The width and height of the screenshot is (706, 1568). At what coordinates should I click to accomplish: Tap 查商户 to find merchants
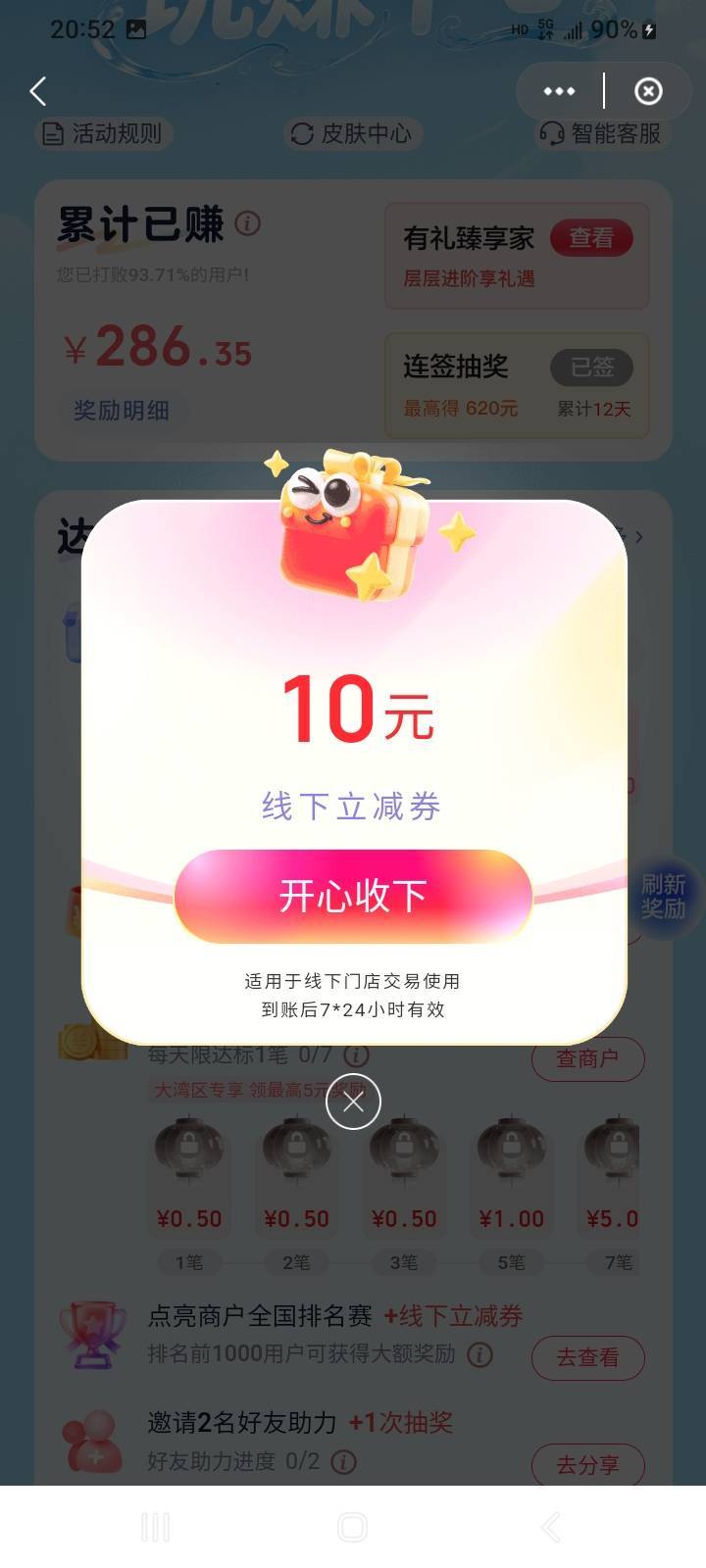tap(587, 1058)
